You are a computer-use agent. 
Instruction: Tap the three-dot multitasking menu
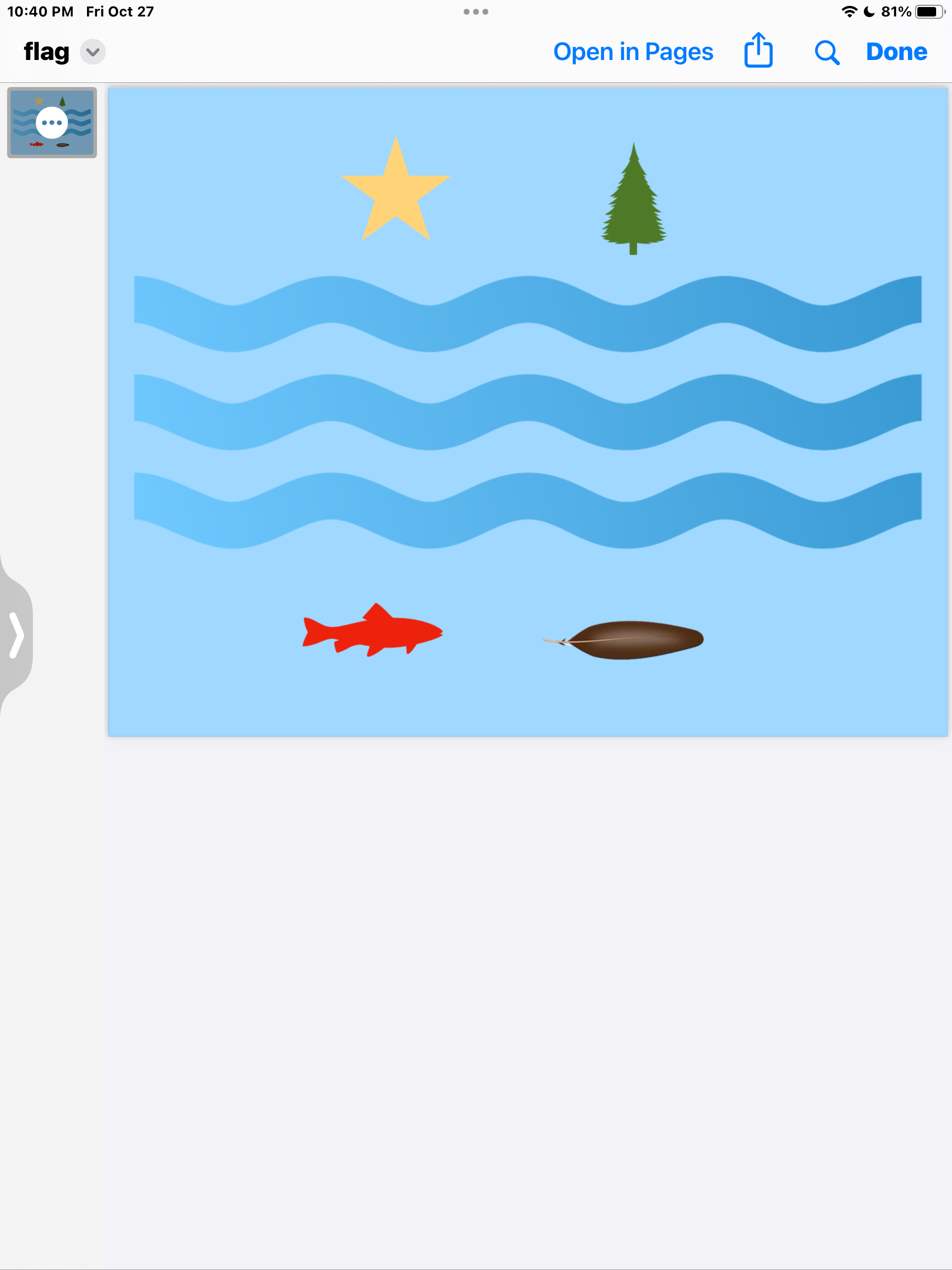click(475, 12)
